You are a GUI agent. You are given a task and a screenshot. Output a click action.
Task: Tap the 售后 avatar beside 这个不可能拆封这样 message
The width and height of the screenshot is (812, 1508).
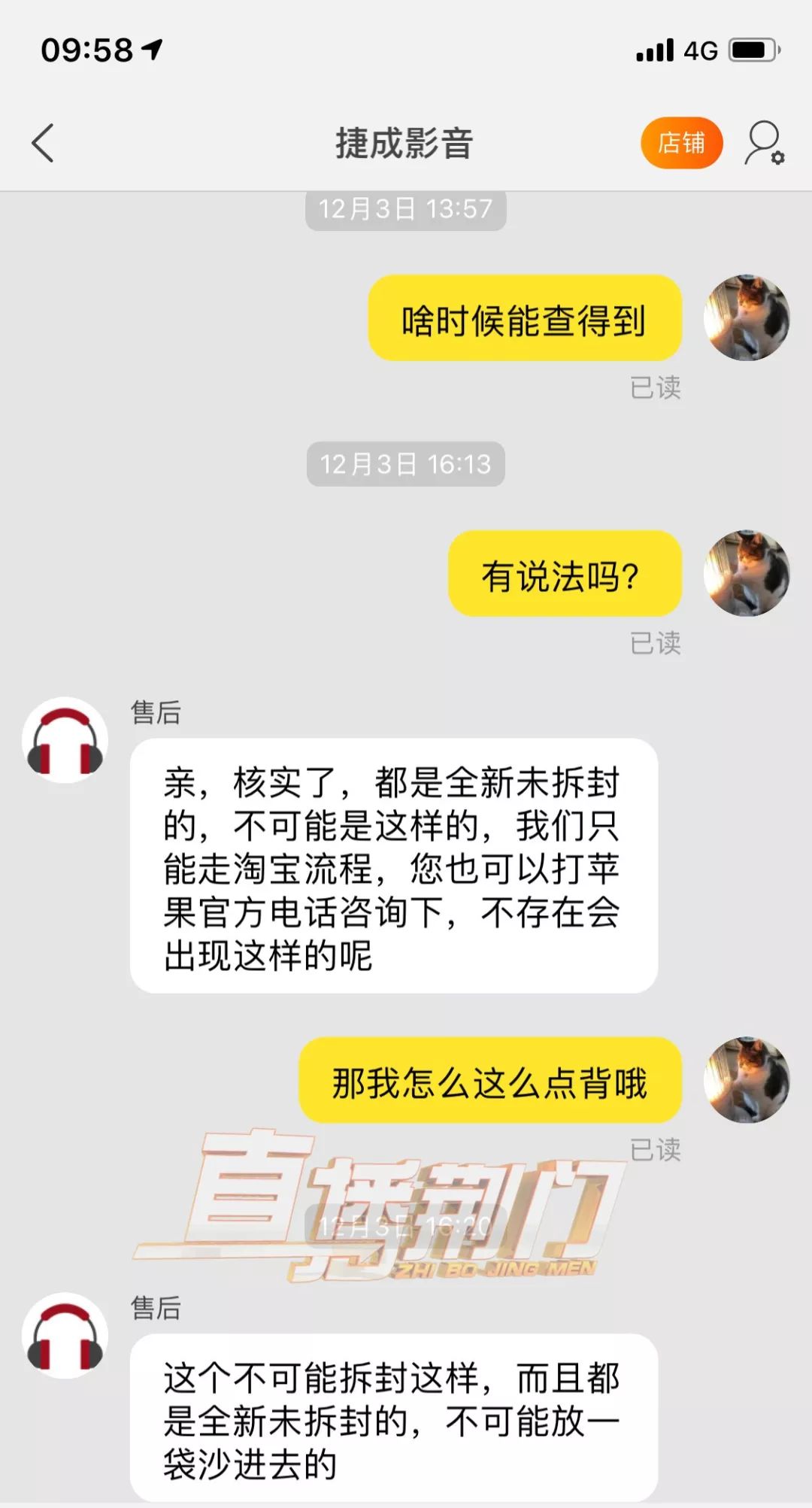pos(65,1336)
